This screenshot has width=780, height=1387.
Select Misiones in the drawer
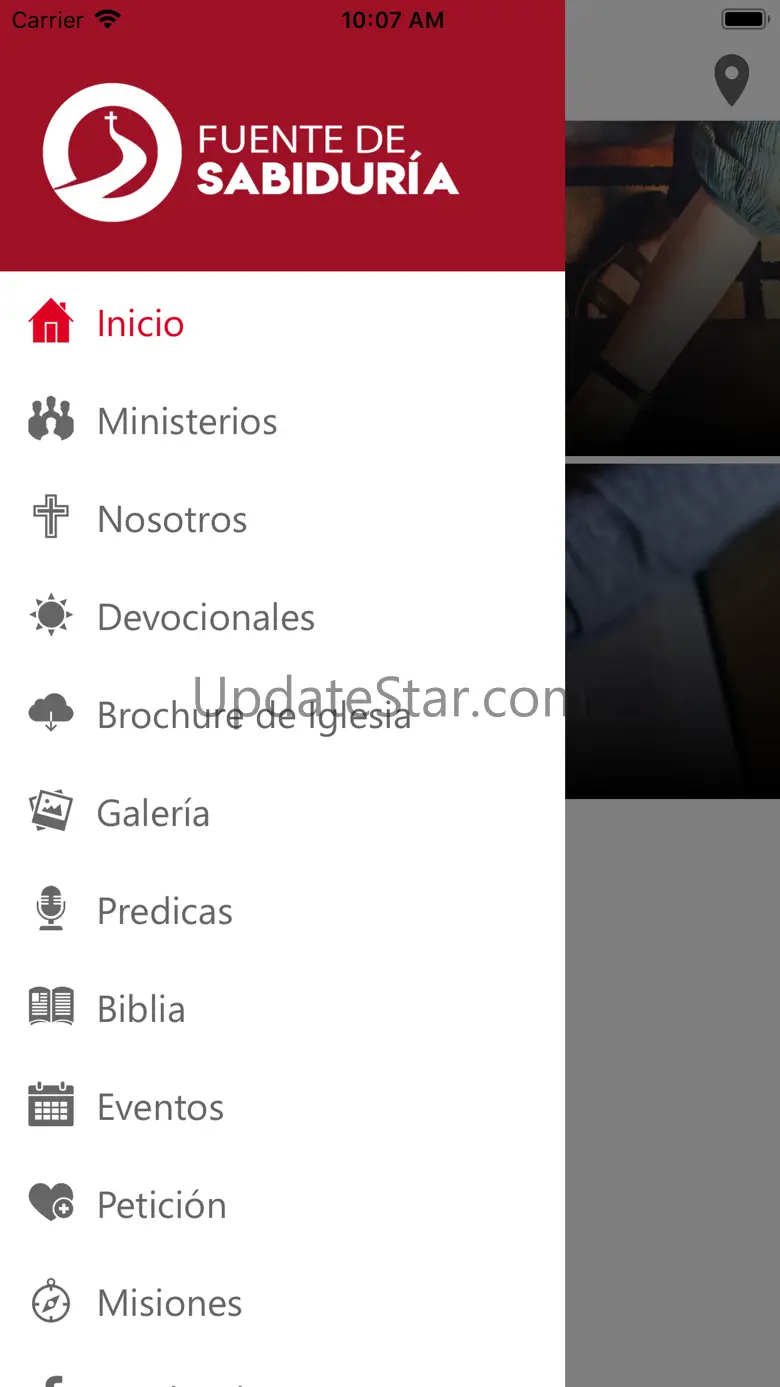[x=169, y=1303]
